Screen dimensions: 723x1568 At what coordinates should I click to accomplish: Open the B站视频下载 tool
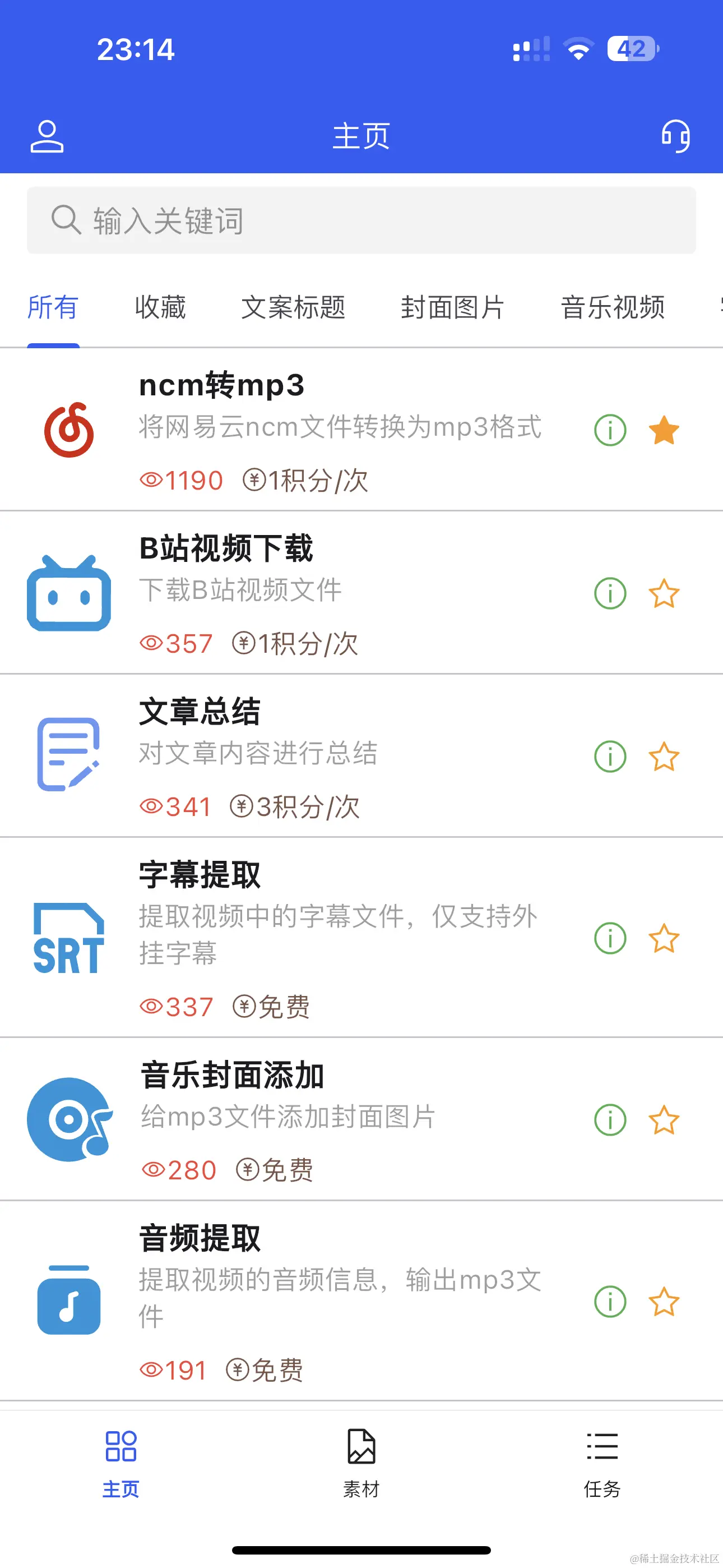pos(304,592)
